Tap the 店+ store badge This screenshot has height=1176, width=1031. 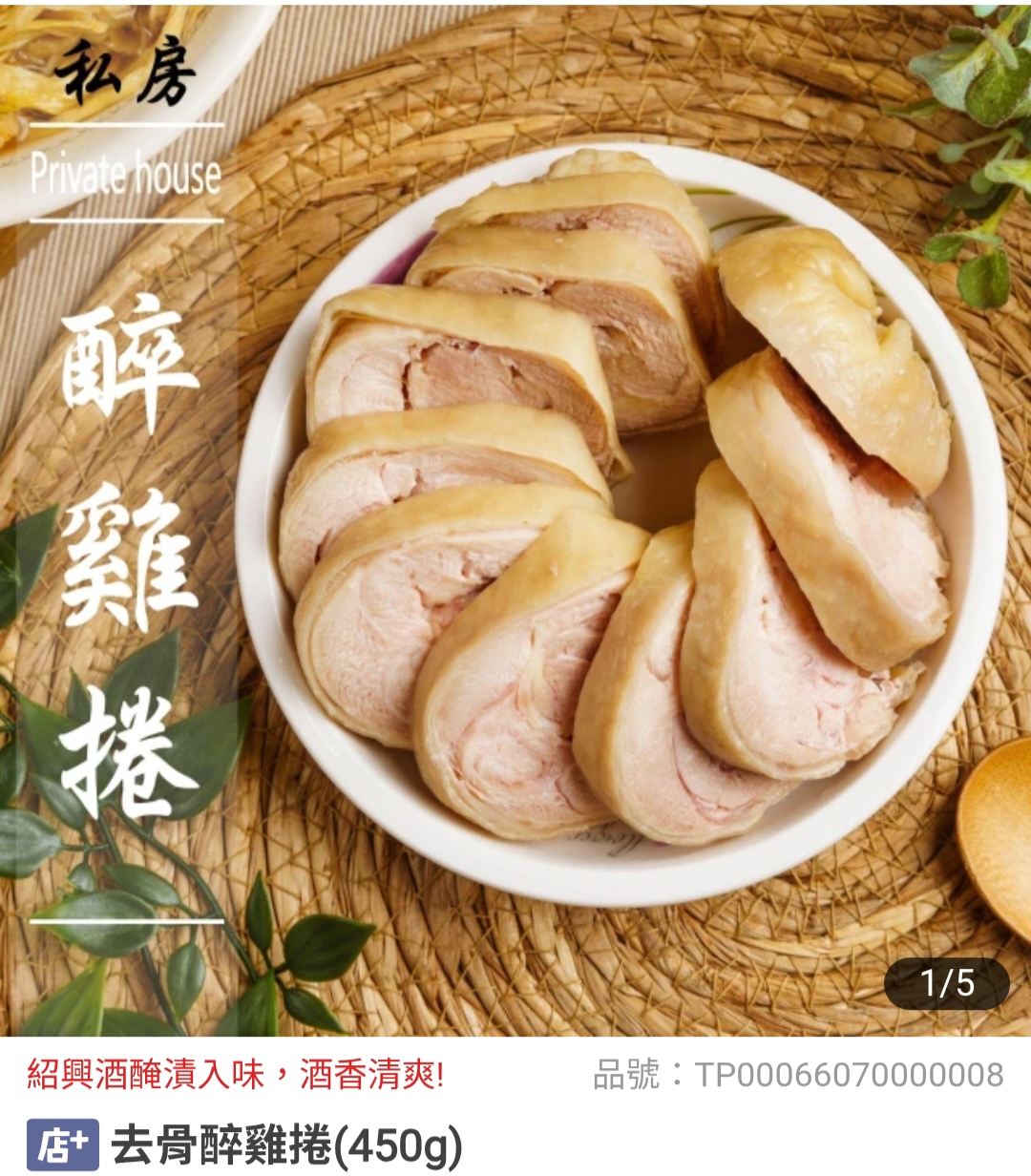click(x=62, y=1144)
